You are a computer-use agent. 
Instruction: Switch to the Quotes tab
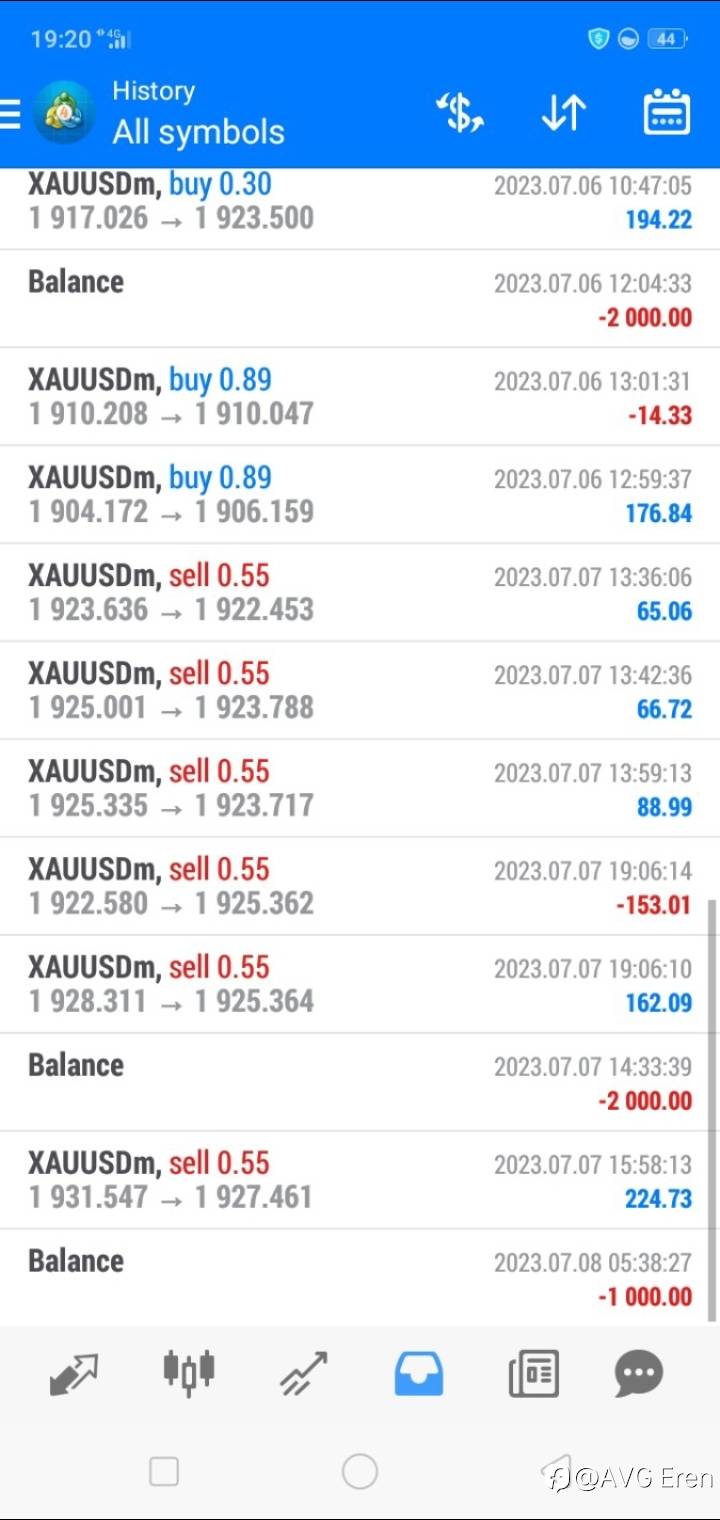[74, 1374]
